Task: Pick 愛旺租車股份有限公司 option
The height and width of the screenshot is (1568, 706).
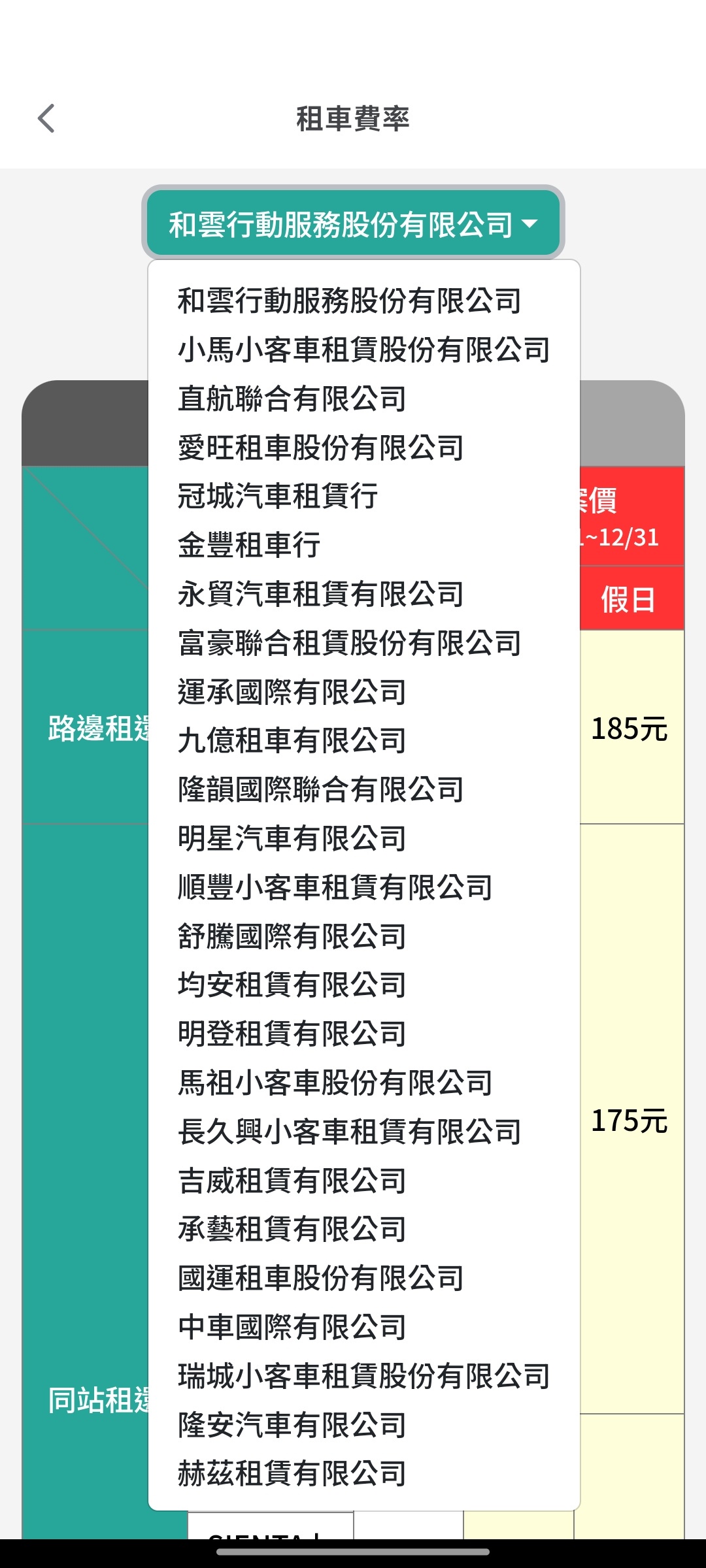Action: click(364, 448)
